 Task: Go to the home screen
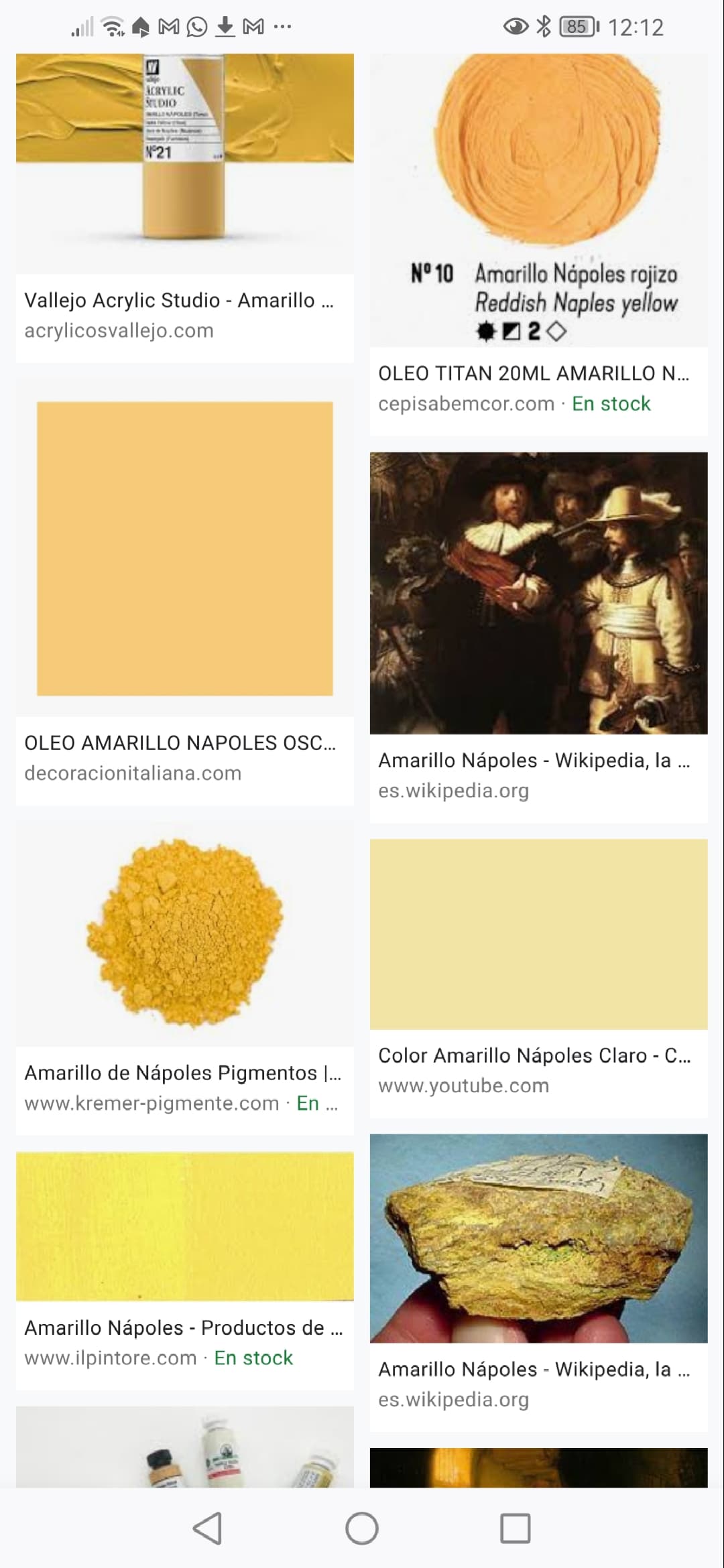point(362,1528)
